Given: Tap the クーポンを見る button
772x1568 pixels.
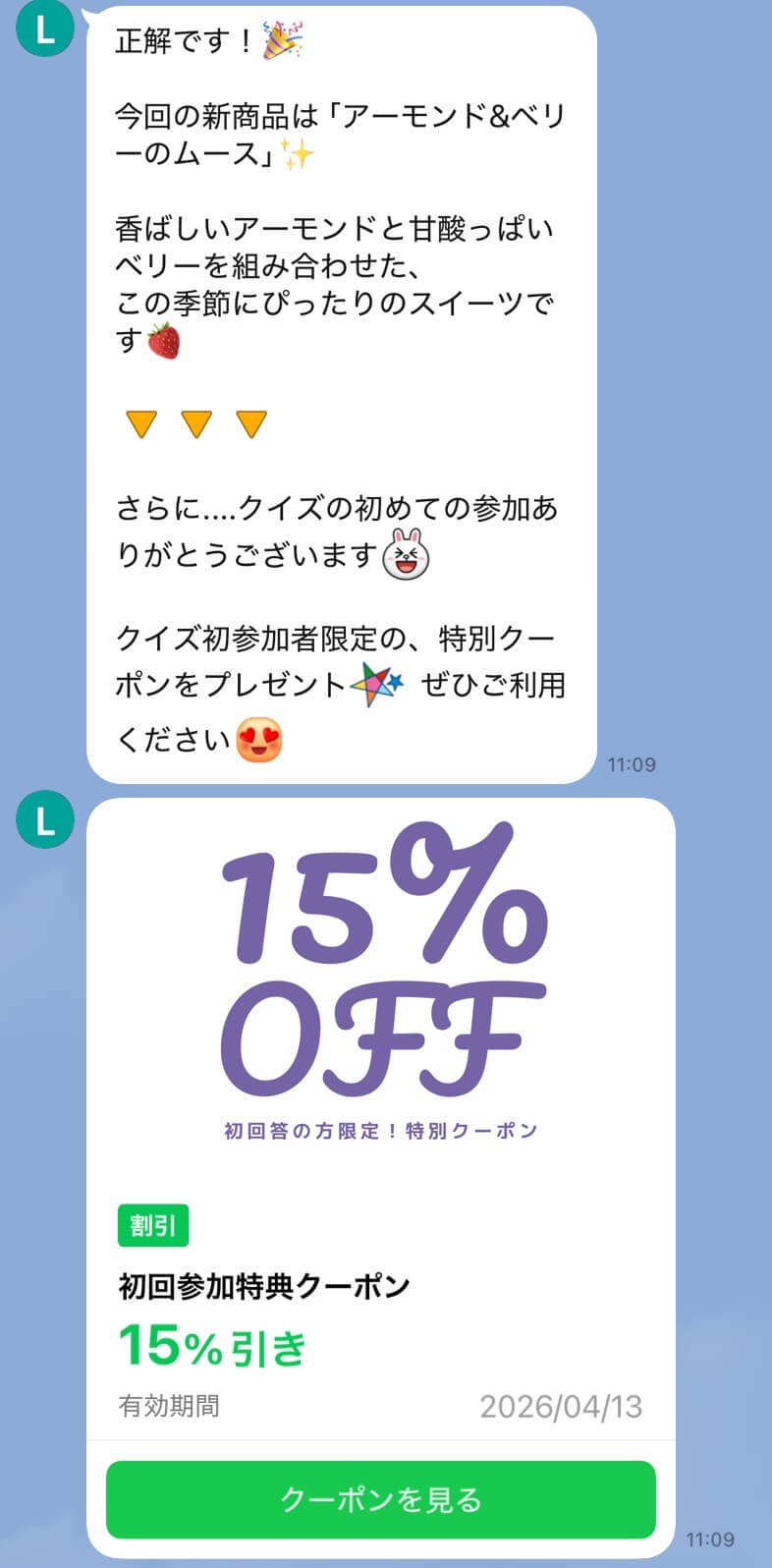Looking at the screenshot, I should (380, 1499).
